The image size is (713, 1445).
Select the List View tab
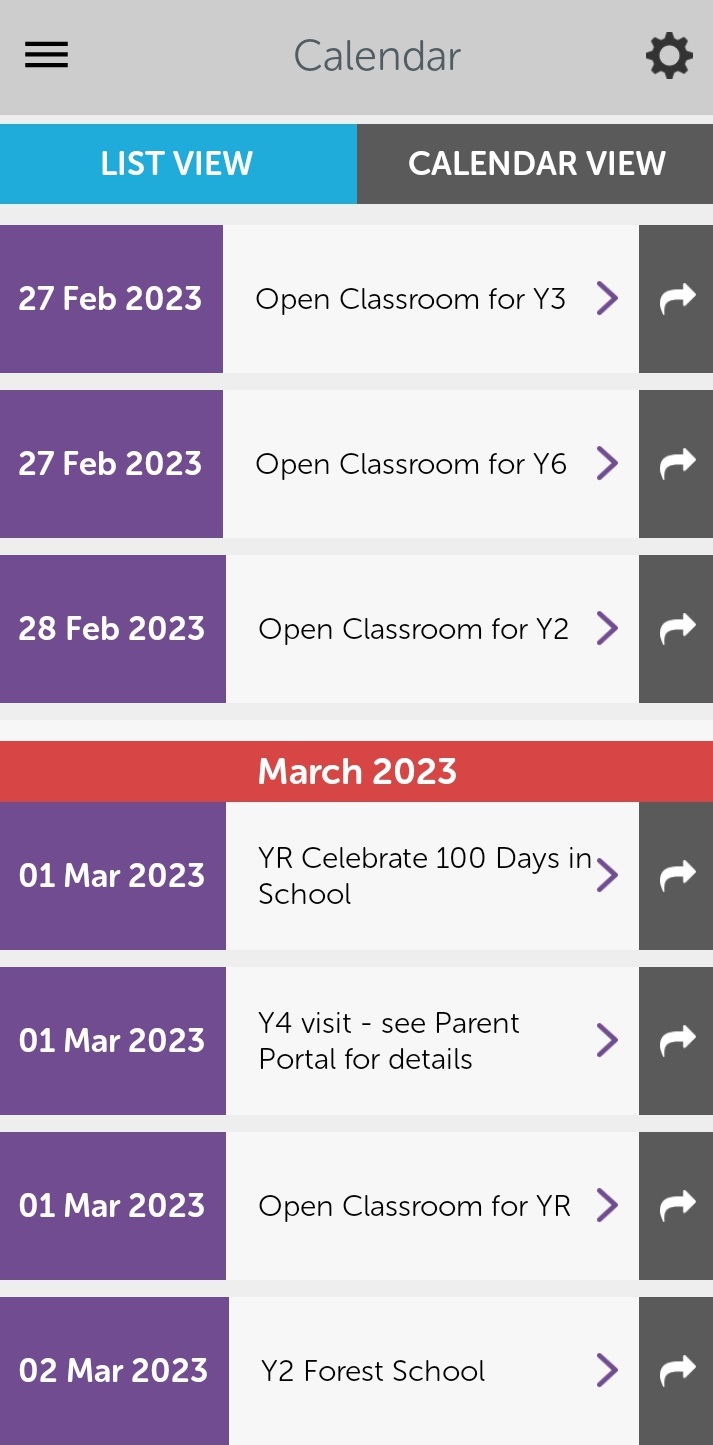[178, 164]
